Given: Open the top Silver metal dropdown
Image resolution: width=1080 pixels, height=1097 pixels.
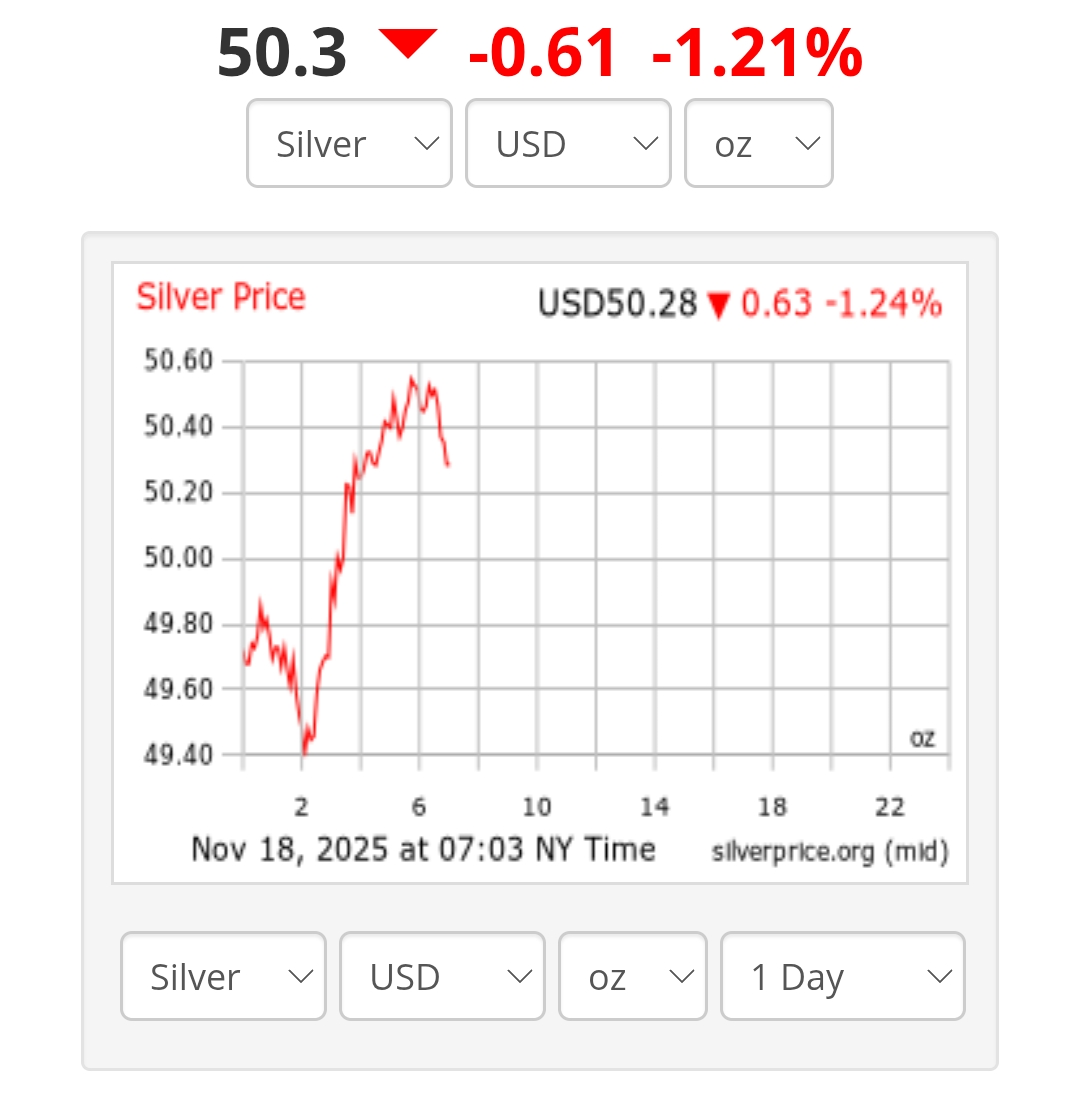Looking at the screenshot, I should [x=349, y=143].
